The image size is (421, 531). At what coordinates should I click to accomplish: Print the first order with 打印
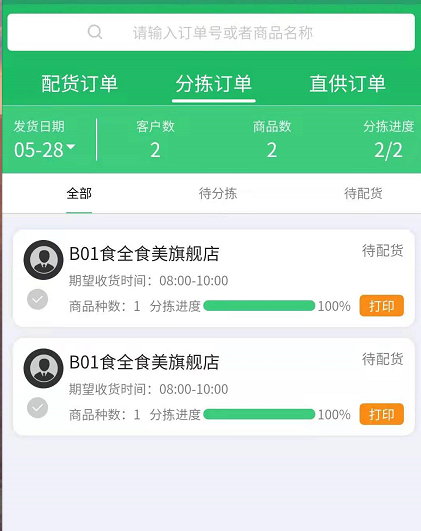pos(381,306)
